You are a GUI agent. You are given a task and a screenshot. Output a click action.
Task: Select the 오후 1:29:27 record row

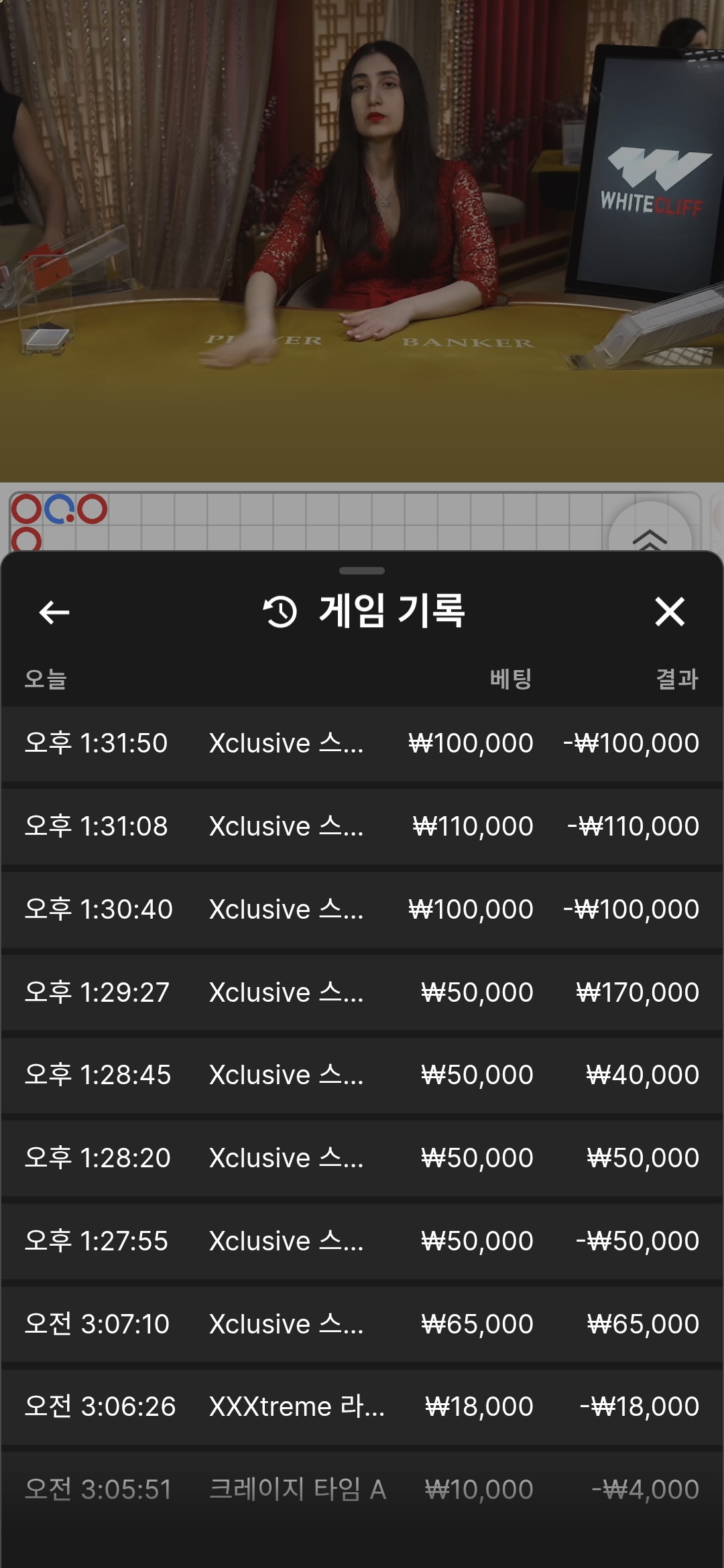pos(362,992)
